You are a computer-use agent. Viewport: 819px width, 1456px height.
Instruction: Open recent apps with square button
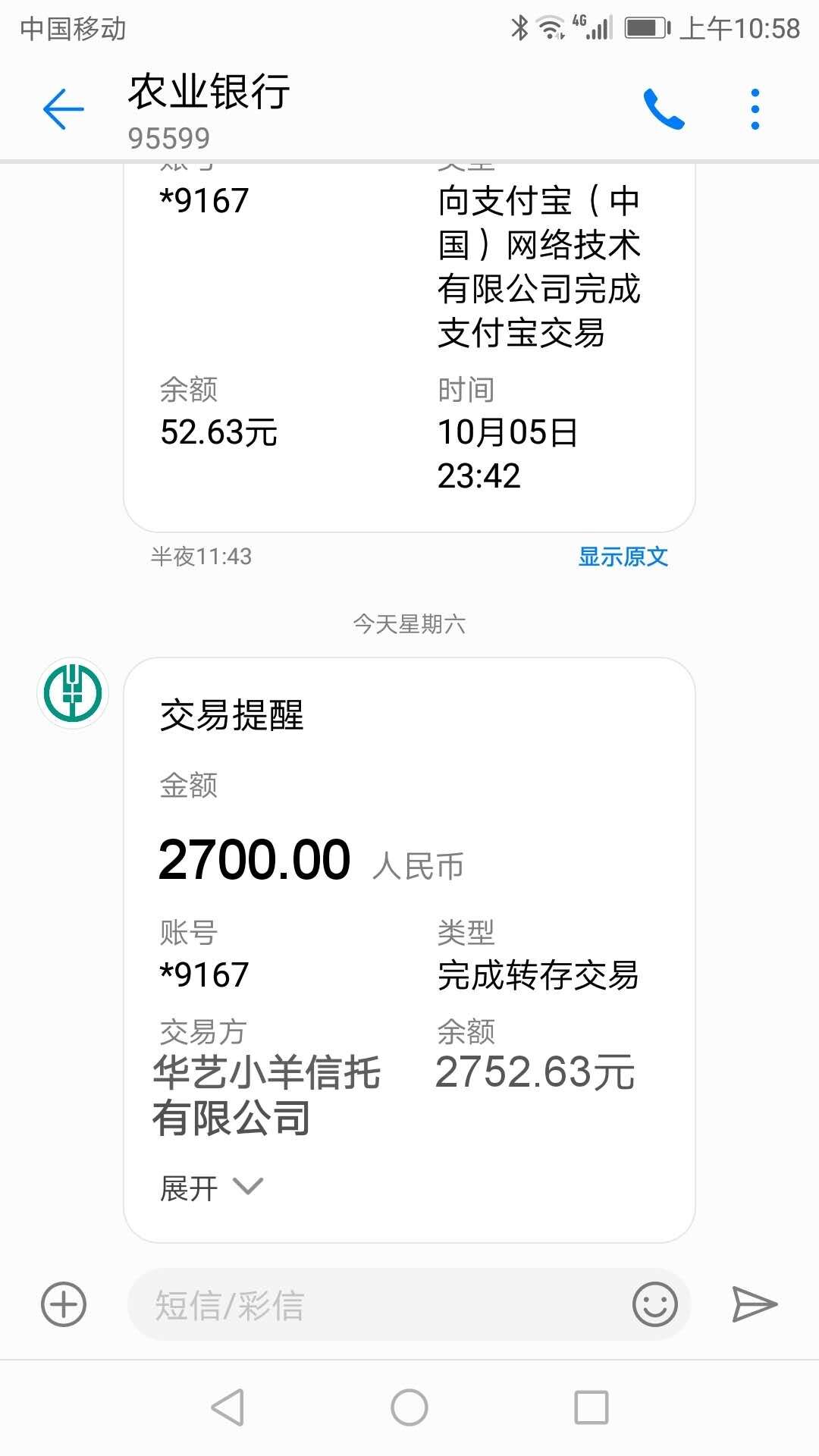point(591,1407)
